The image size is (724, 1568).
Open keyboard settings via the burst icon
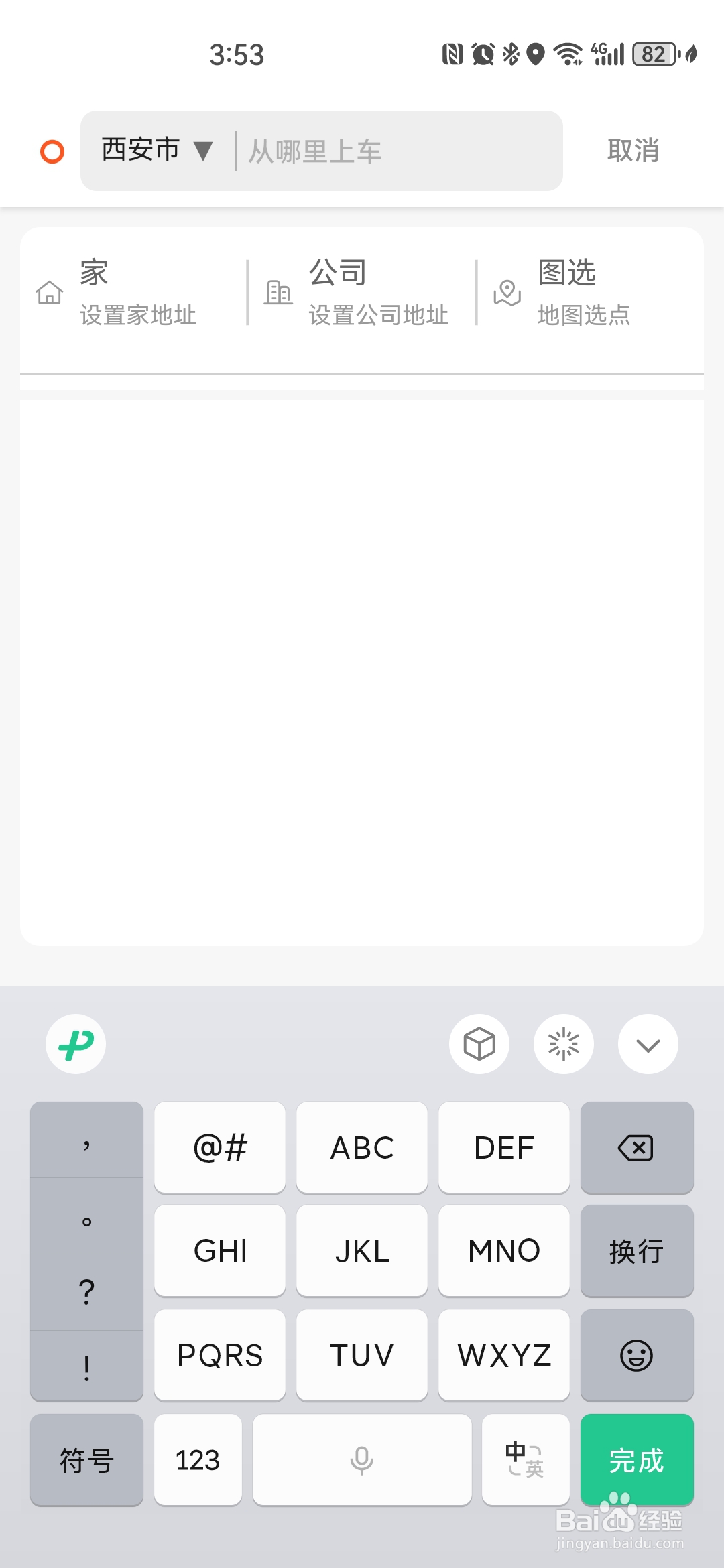[x=563, y=1043]
